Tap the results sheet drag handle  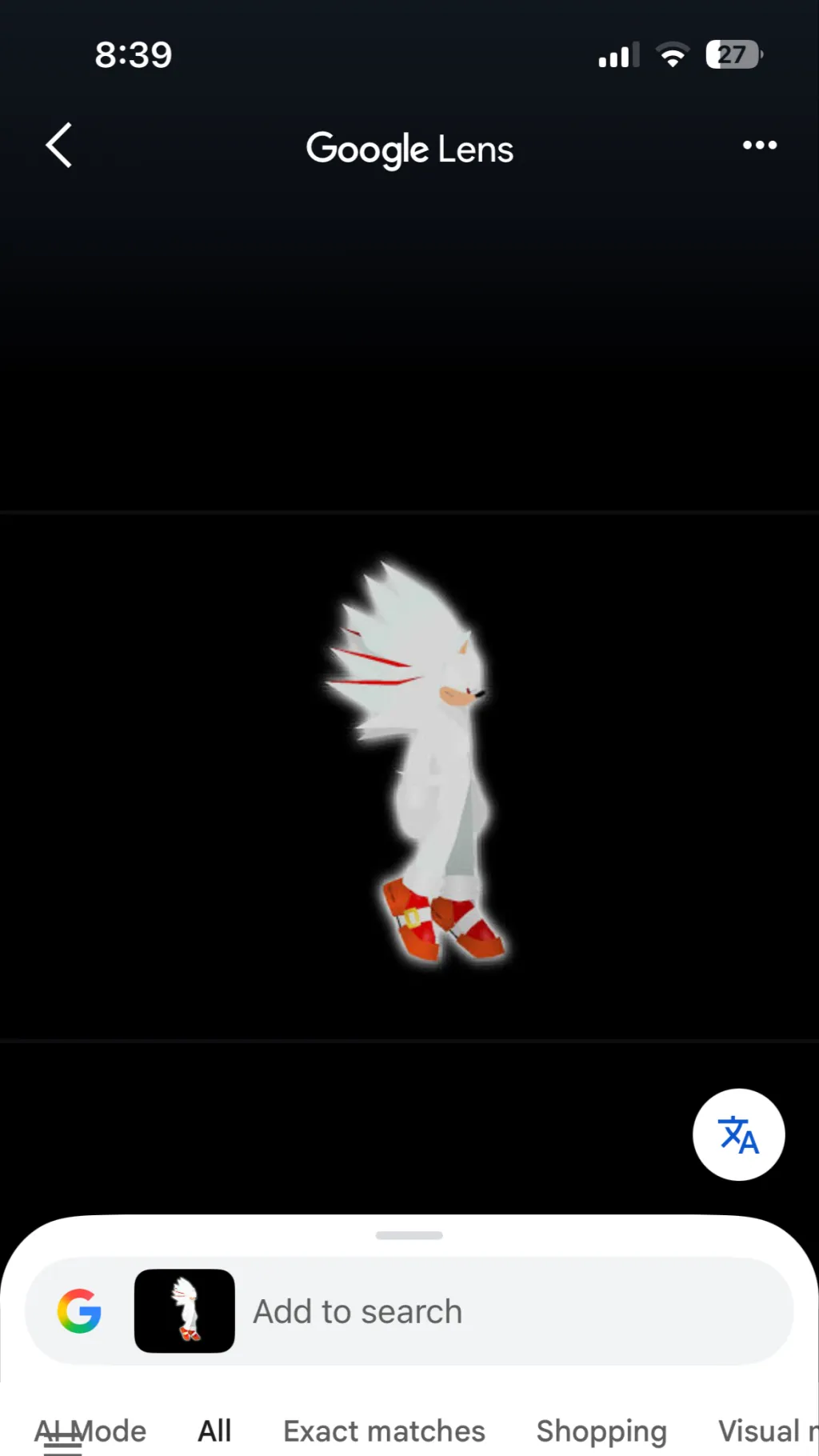409,1235
